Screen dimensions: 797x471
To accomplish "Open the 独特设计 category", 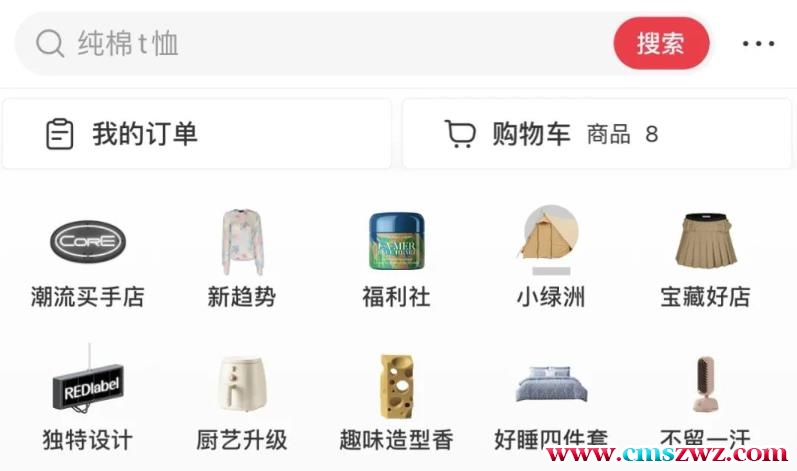I will point(88,400).
